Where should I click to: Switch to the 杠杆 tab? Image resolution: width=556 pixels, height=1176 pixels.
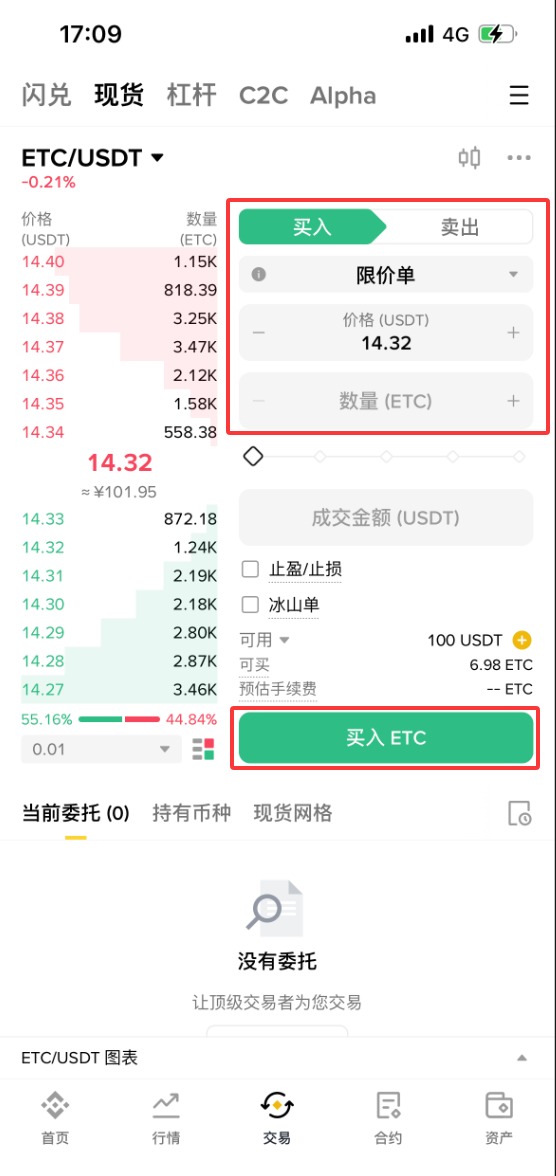pos(191,95)
